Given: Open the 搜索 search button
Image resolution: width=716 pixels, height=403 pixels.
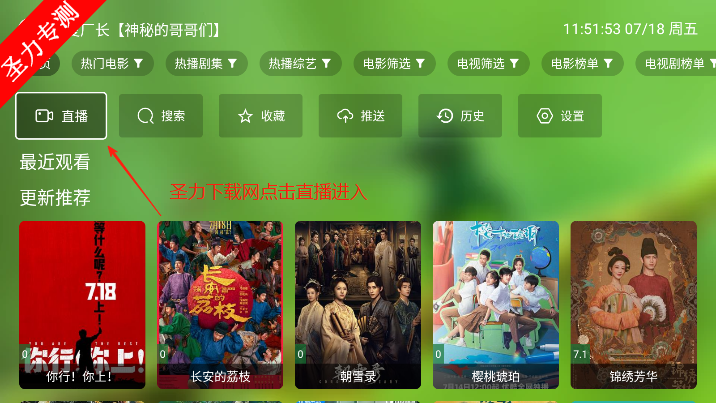Looking at the screenshot, I should (x=161, y=116).
